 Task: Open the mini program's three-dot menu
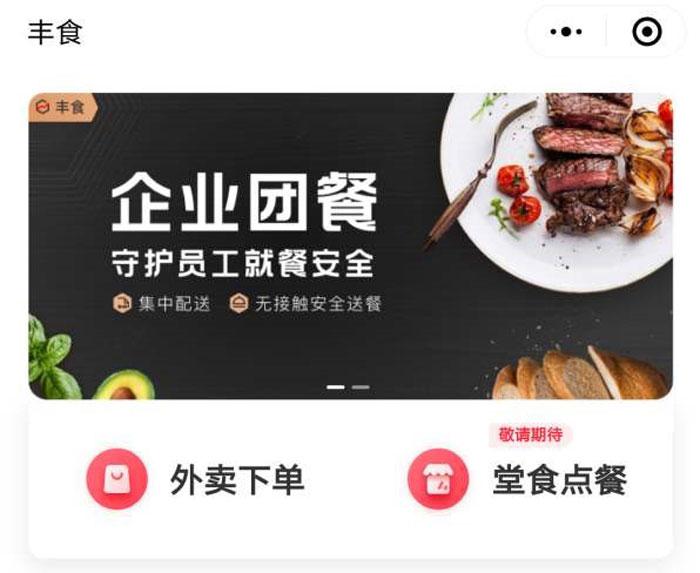[x=566, y=32]
